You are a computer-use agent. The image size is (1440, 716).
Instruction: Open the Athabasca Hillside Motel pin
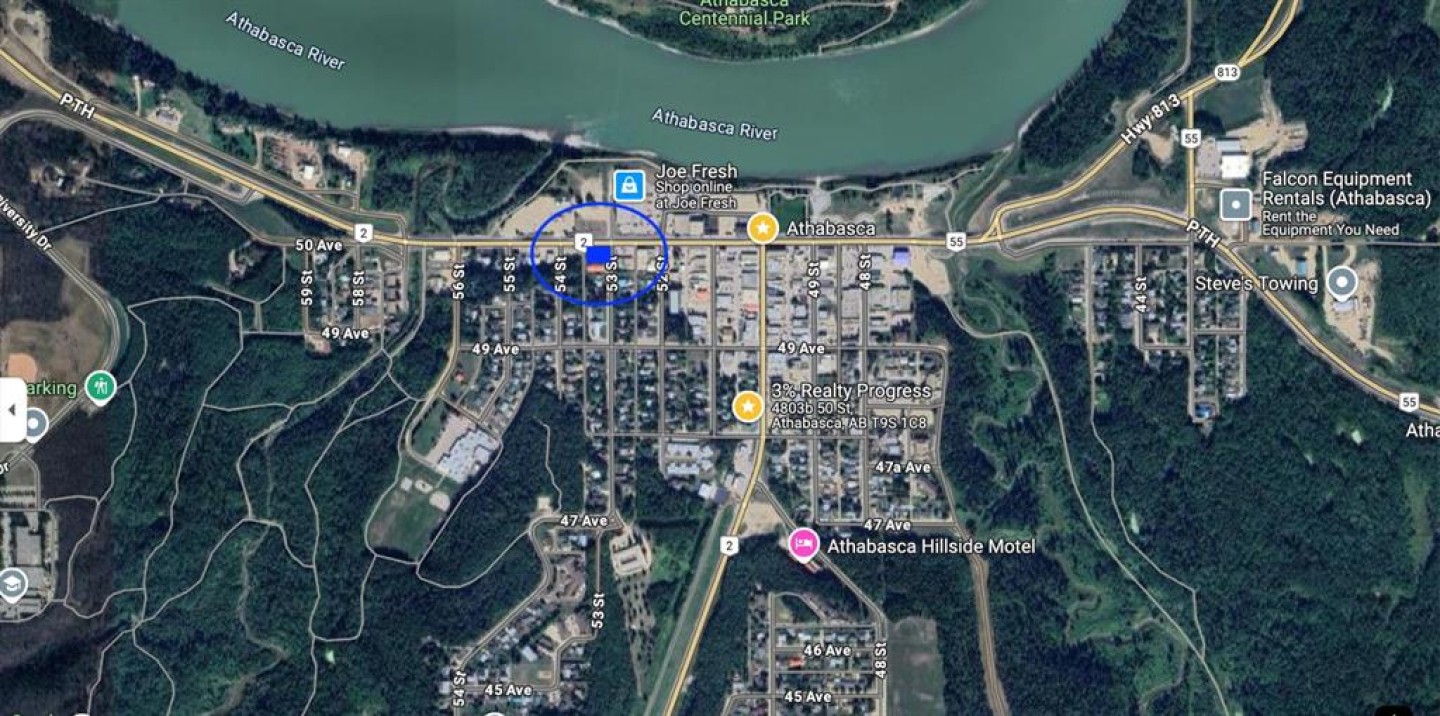(803, 544)
